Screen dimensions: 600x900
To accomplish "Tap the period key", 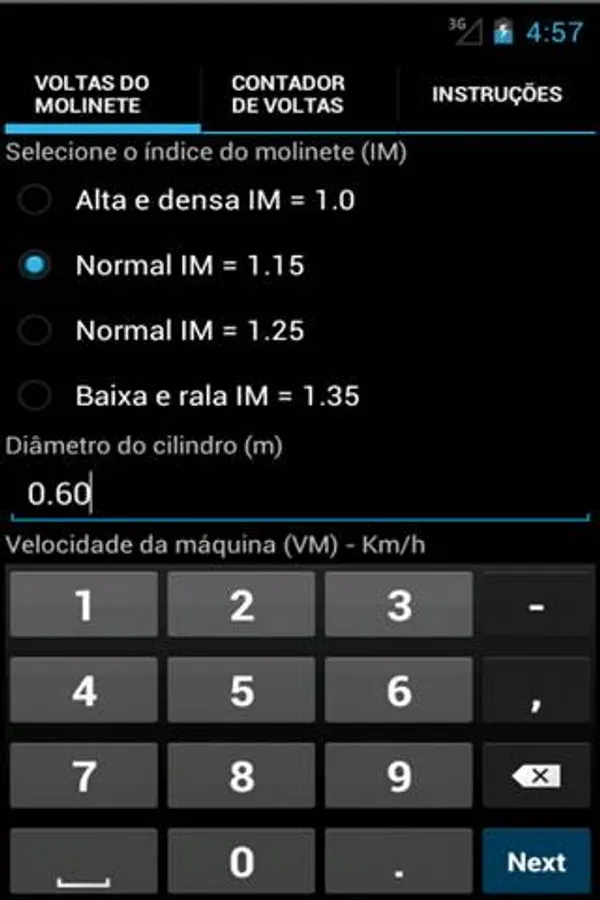I will tap(399, 861).
